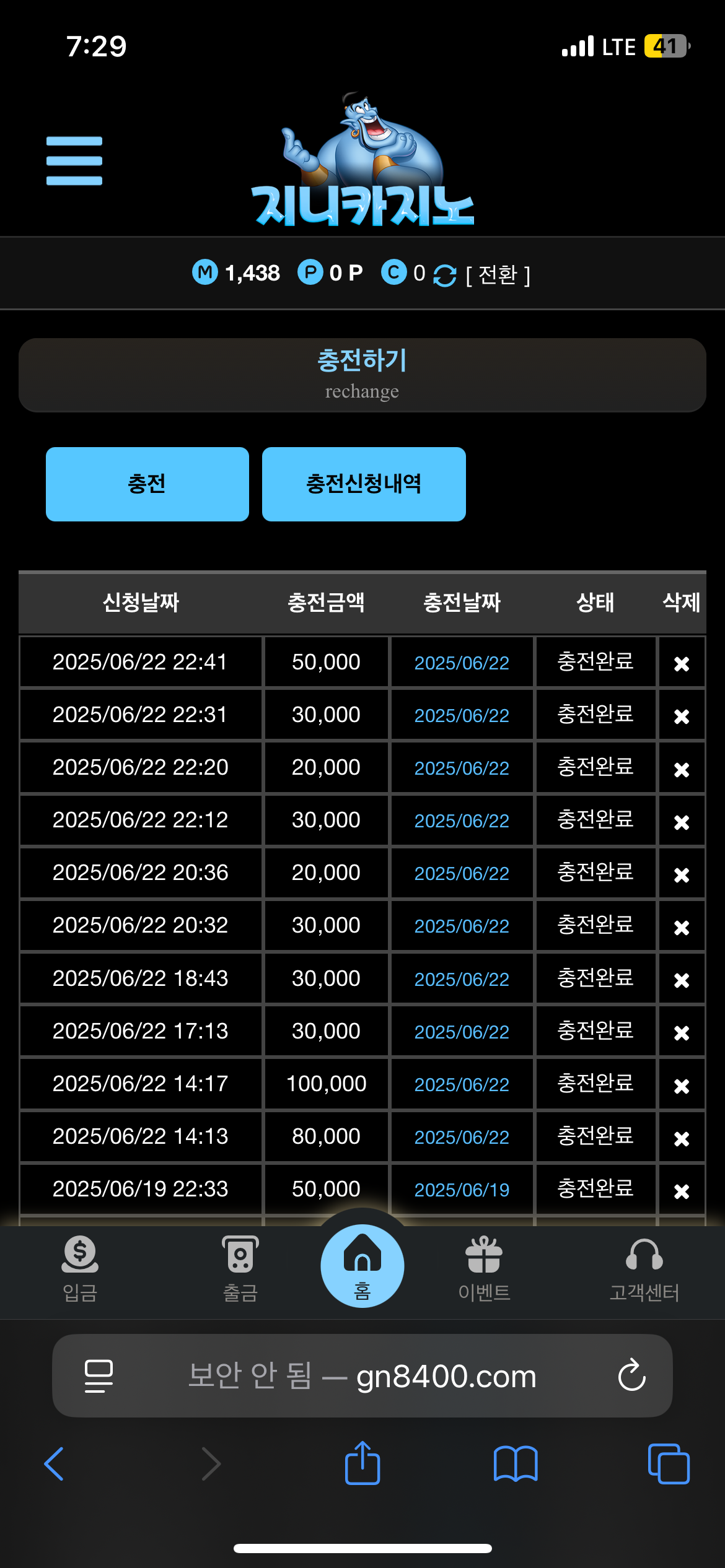The image size is (725, 1568).
Task: Go to 홈 home
Action: click(362, 1266)
